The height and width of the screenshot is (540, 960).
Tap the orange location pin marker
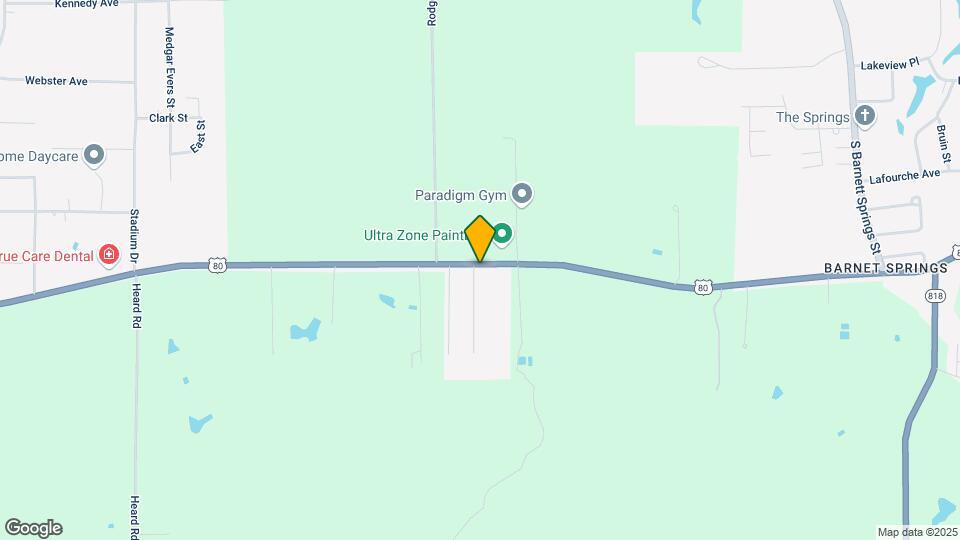480,238
